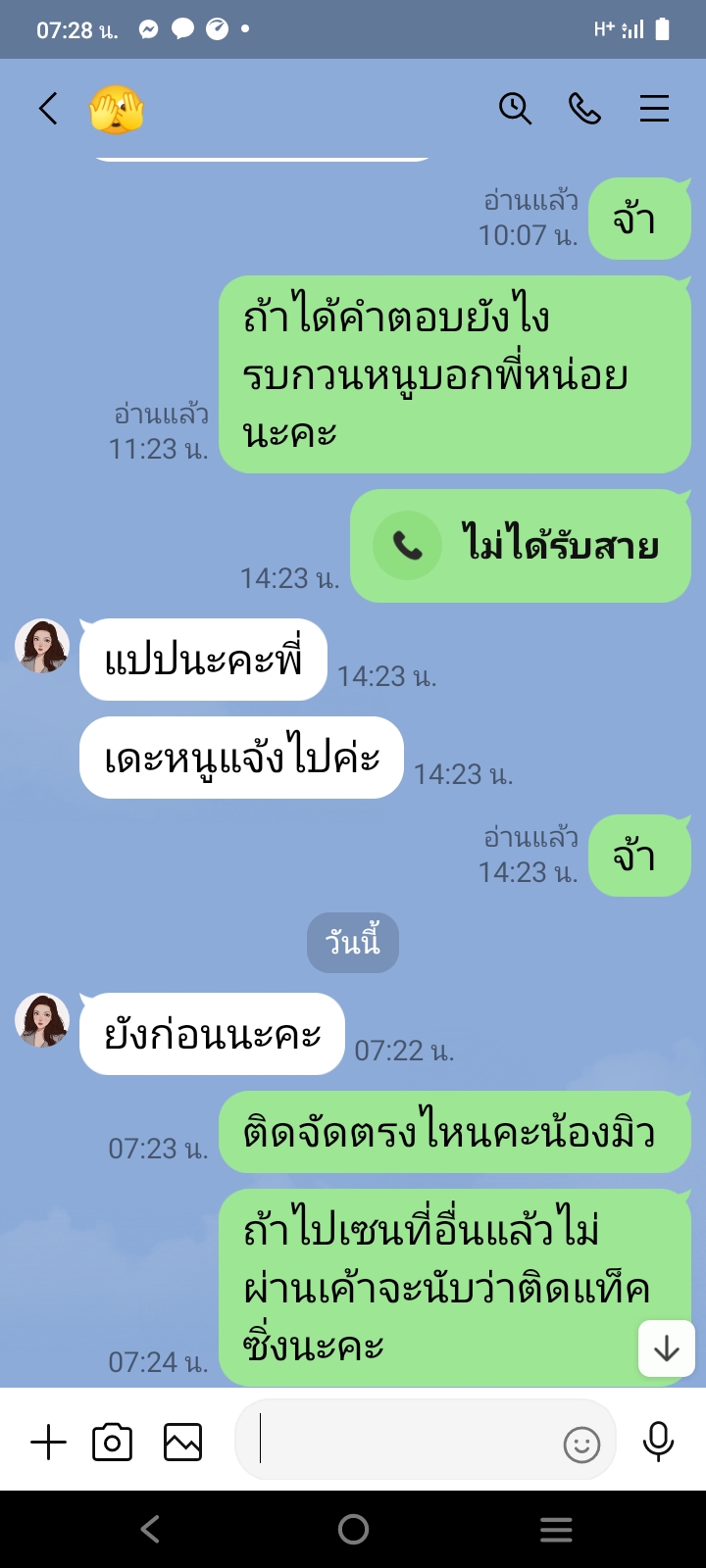Open the attachment plus menu

tap(48, 1443)
